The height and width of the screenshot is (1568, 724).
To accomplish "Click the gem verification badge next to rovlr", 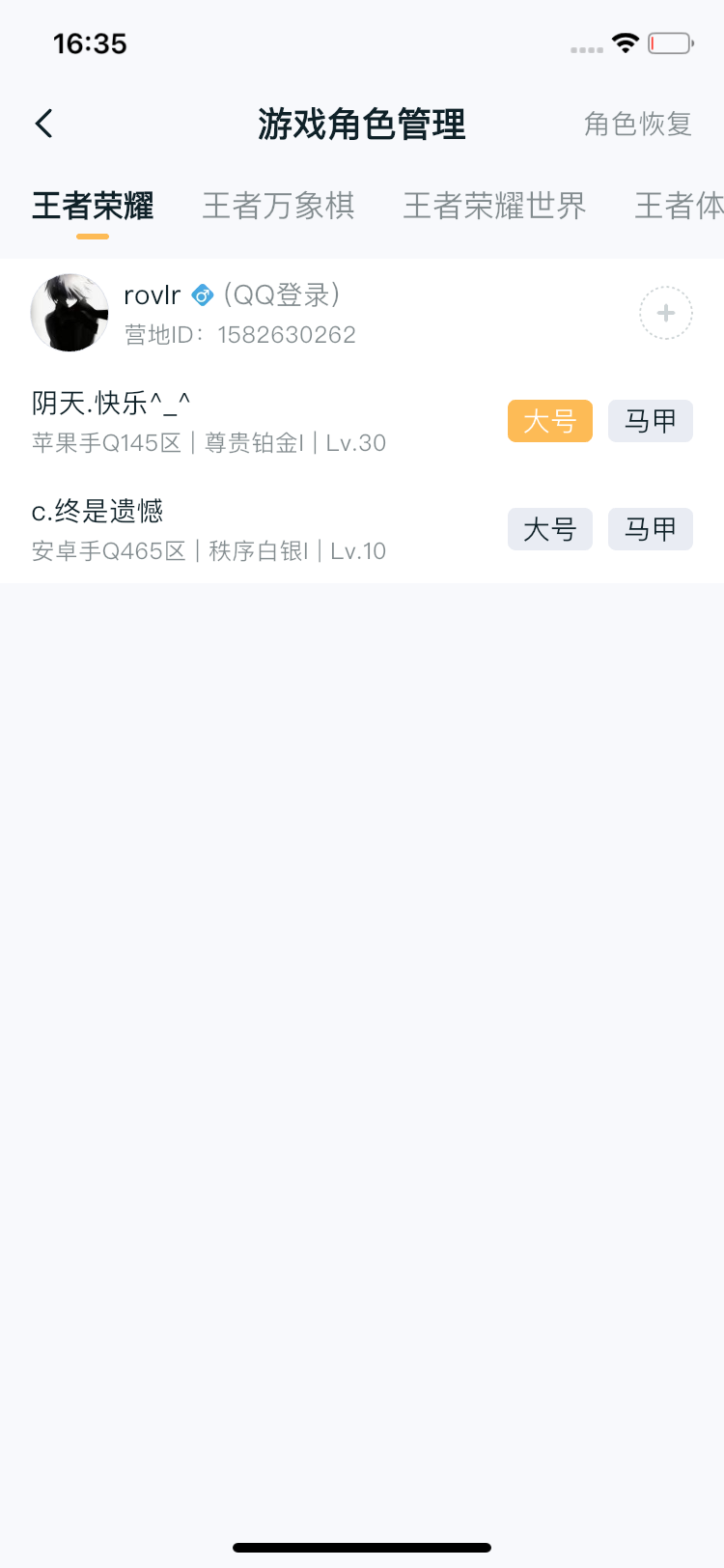I will pyautogui.click(x=201, y=294).
